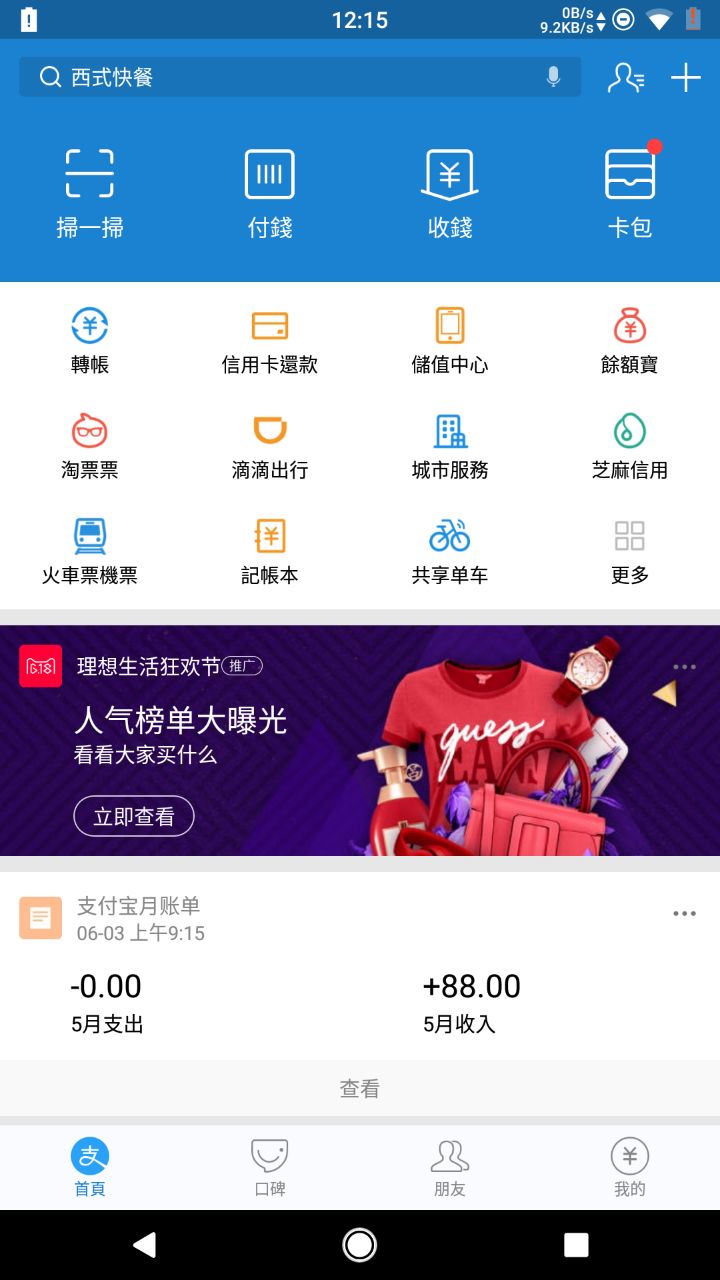
Task: Open 卡包 card wallet
Action: 630,192
